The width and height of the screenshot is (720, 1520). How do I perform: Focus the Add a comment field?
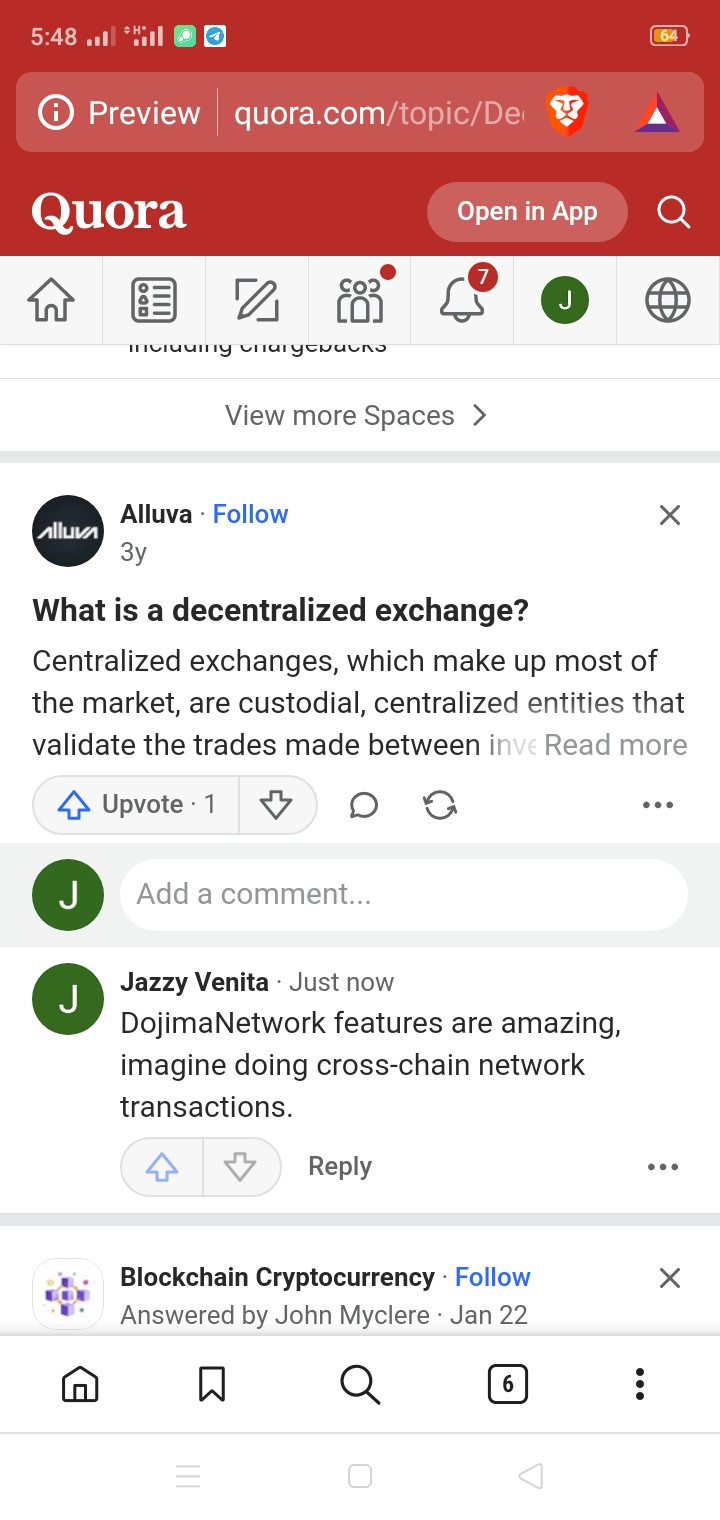click(x=403, y=894)
